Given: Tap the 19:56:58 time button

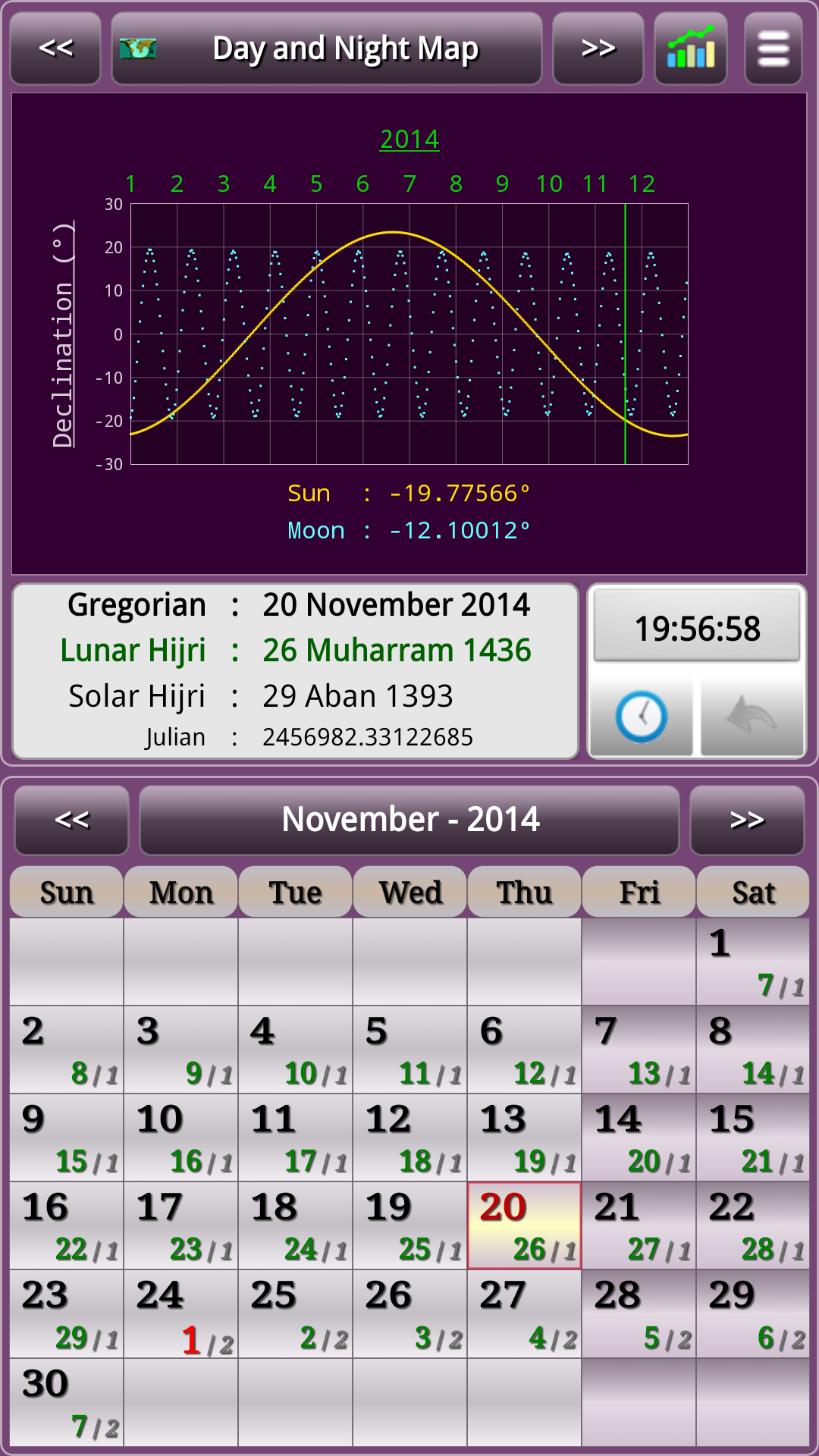Looking at the screenshot, I should pos(697,628).
